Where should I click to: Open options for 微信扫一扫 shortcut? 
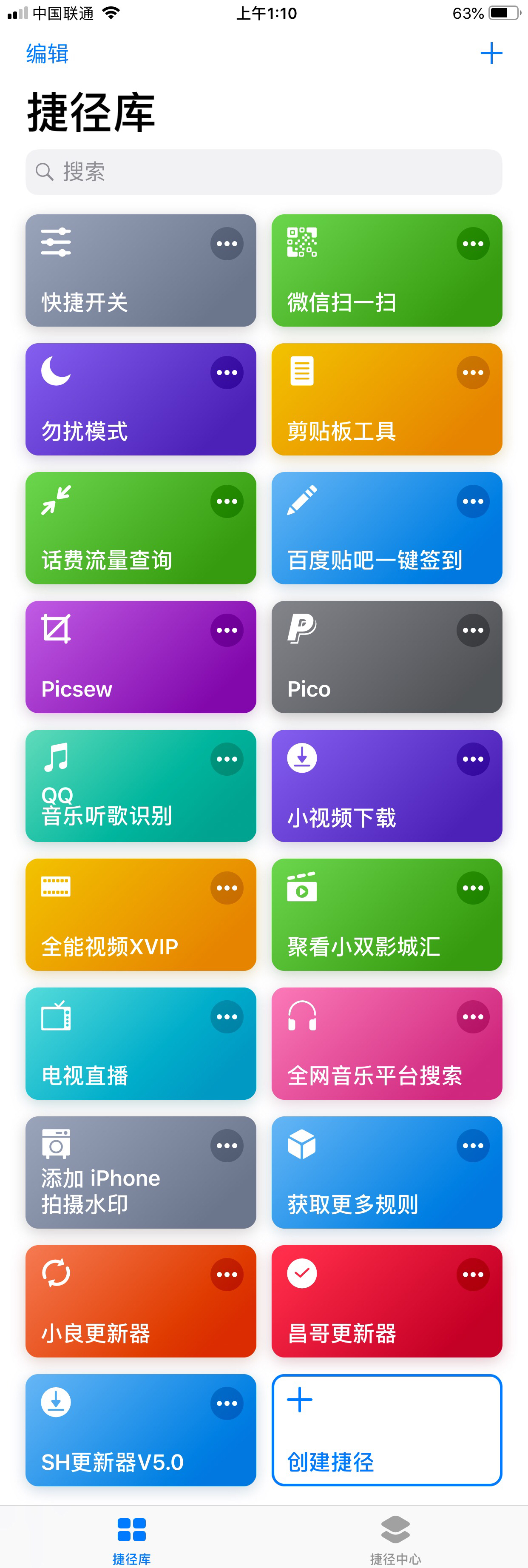pos(473,244)
